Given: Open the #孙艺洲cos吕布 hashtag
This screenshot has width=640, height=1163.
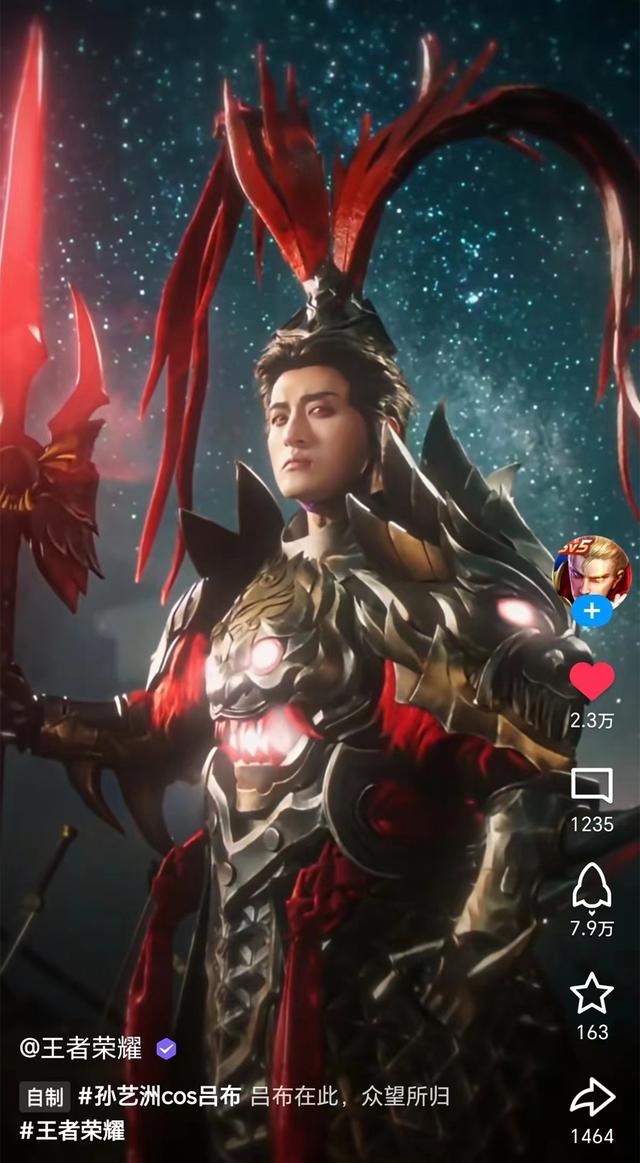Looking at the screenshot, I should coord(160,1096).
